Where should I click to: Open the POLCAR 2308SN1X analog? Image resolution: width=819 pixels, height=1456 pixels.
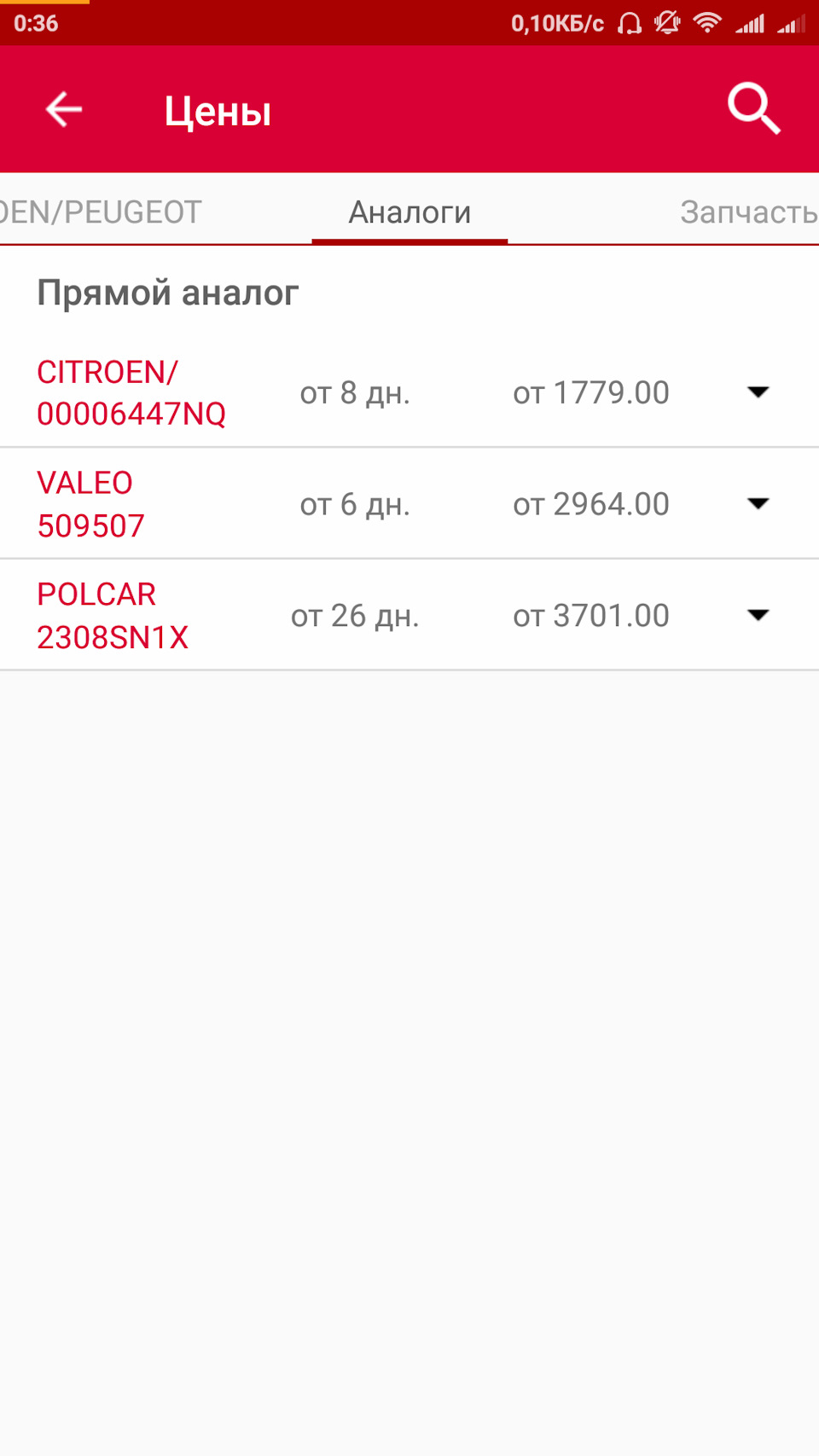pyautogui.click(x=113, y=616)
